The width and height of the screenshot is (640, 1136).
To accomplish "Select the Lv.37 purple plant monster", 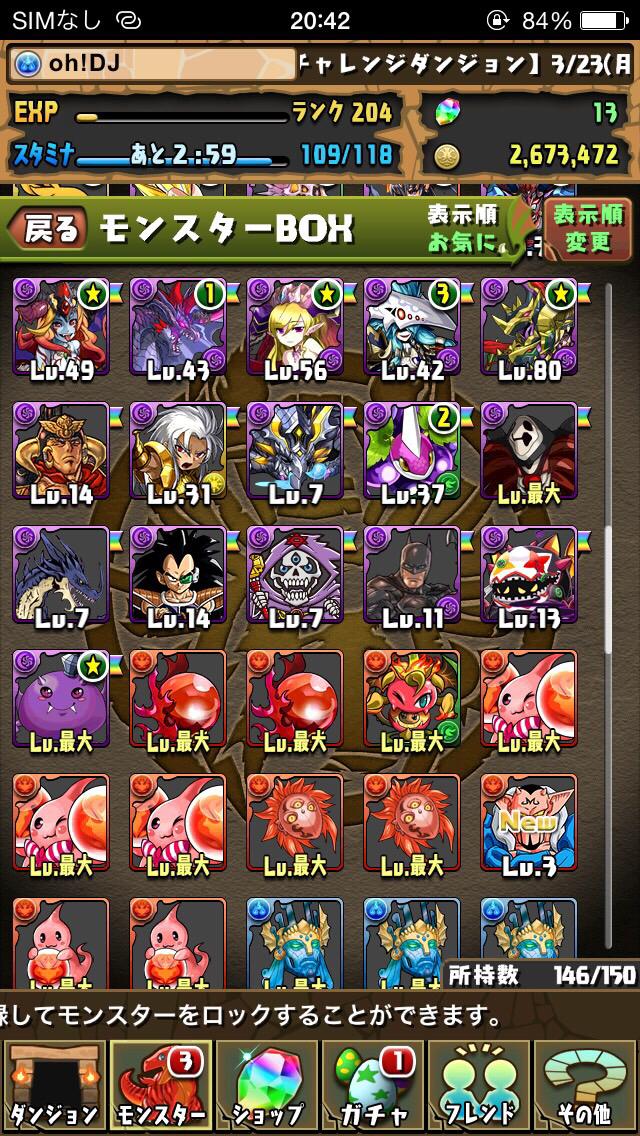I will (x=412, y=451).
